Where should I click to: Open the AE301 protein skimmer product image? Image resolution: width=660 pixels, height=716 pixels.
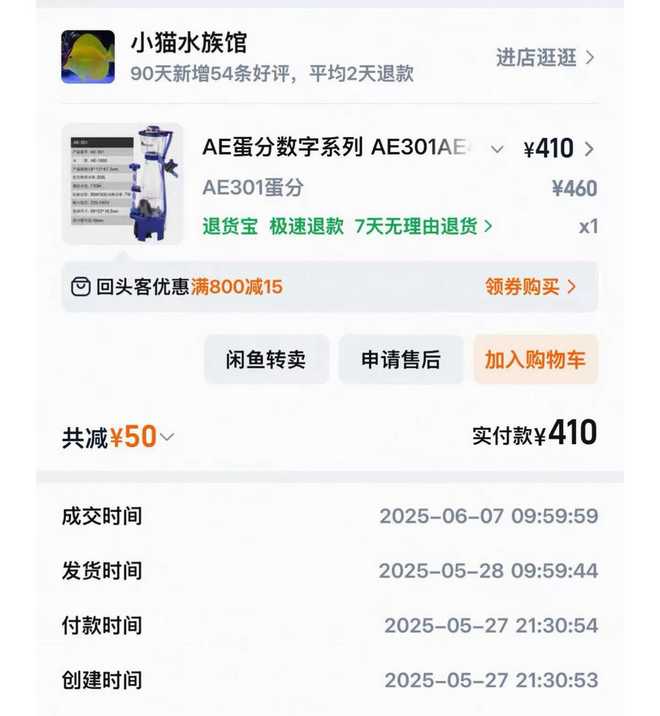tap(122, 184)
